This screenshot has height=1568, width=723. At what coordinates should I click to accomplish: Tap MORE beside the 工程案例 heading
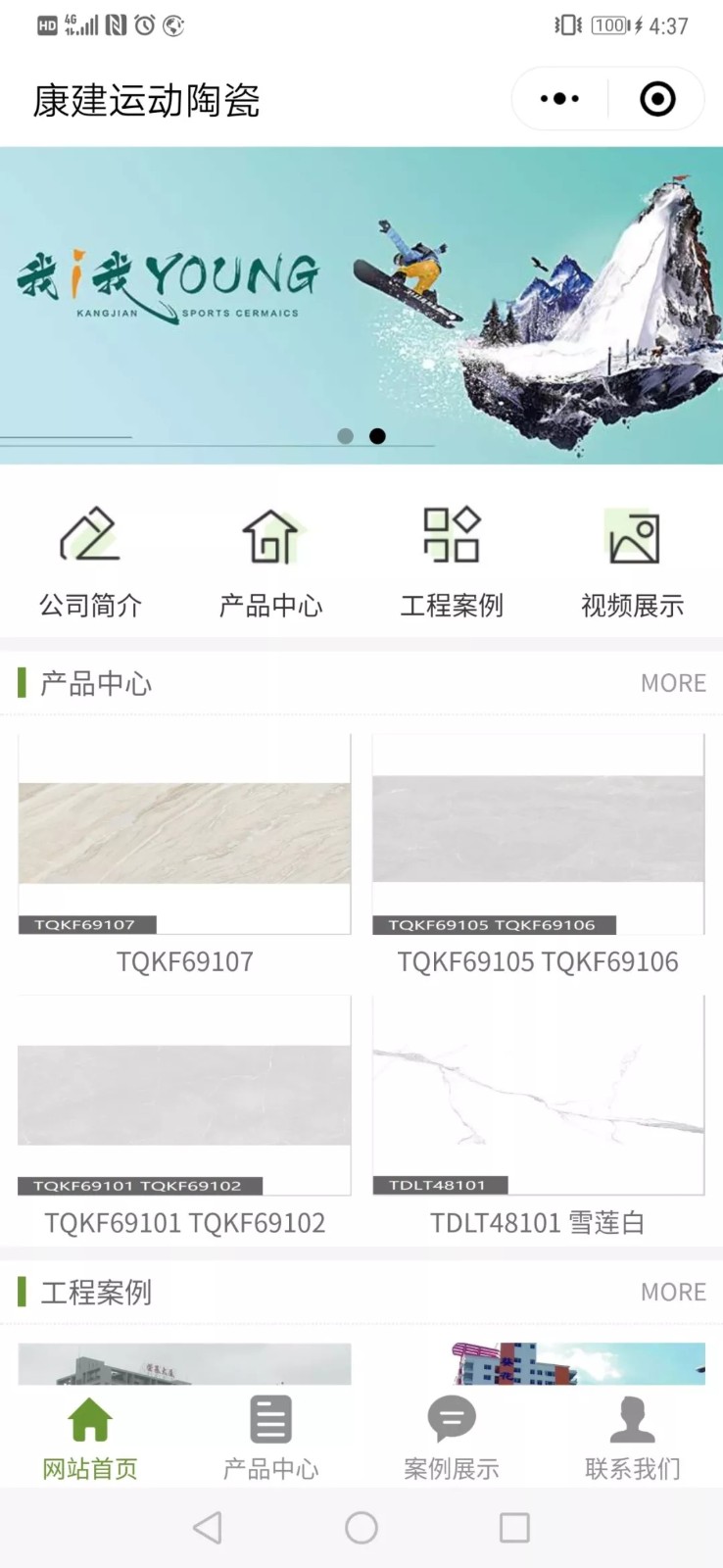pyautogui.click(x=673, y=1292)
